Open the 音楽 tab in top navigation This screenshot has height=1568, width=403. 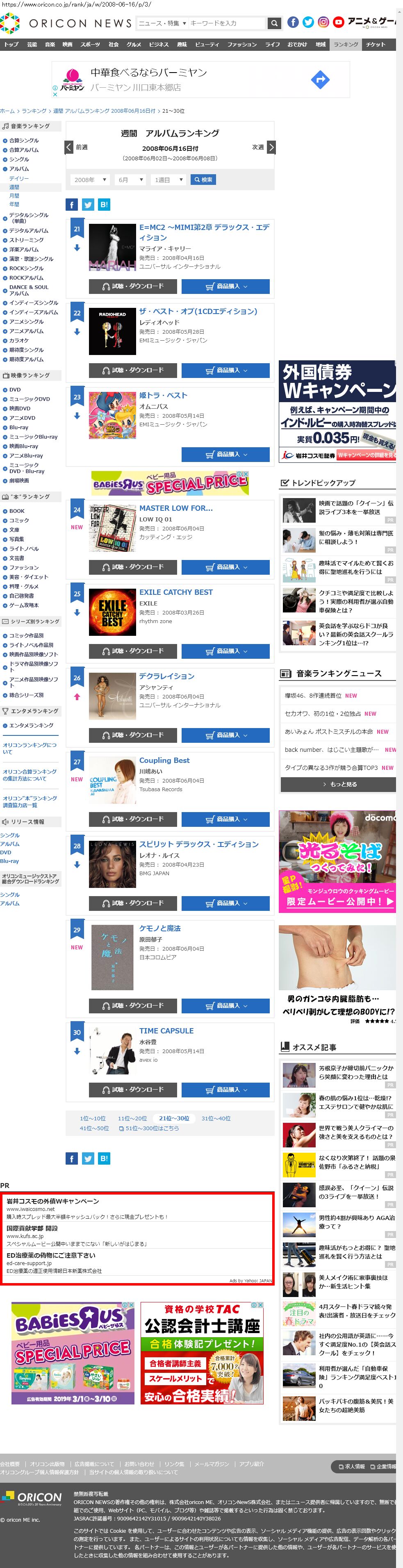[x=50, y=44]
